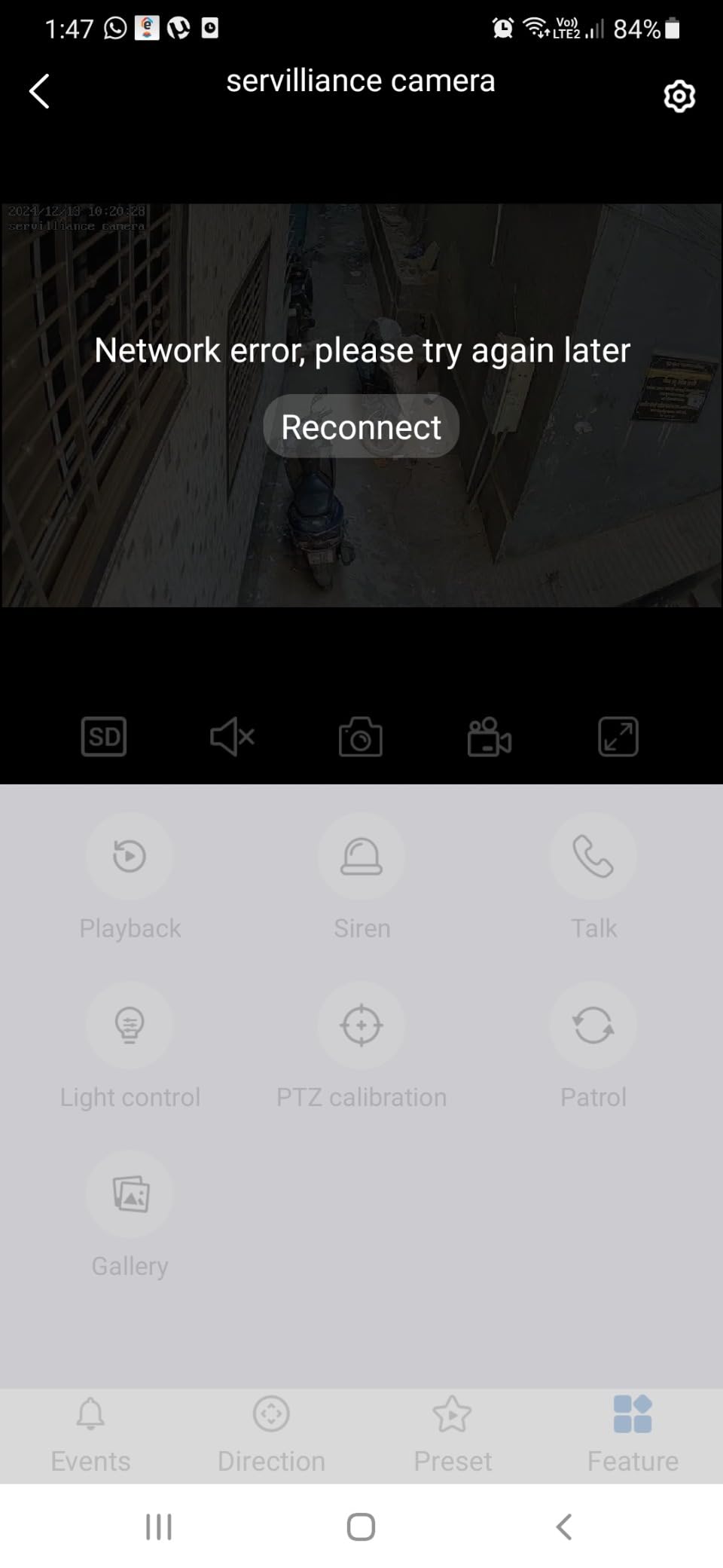Start recording with the video camera icon

click(x=490, y=736)
